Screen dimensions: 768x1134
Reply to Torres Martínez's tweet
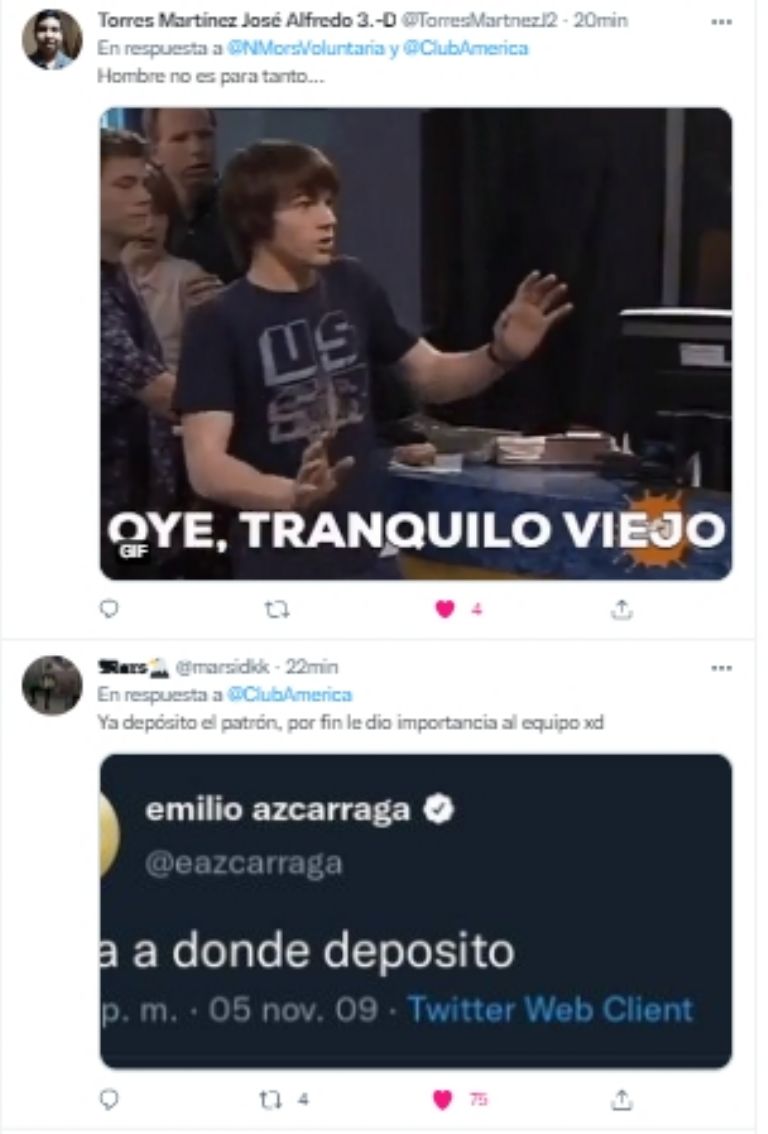pyautogui.click(x=110, y=608)
